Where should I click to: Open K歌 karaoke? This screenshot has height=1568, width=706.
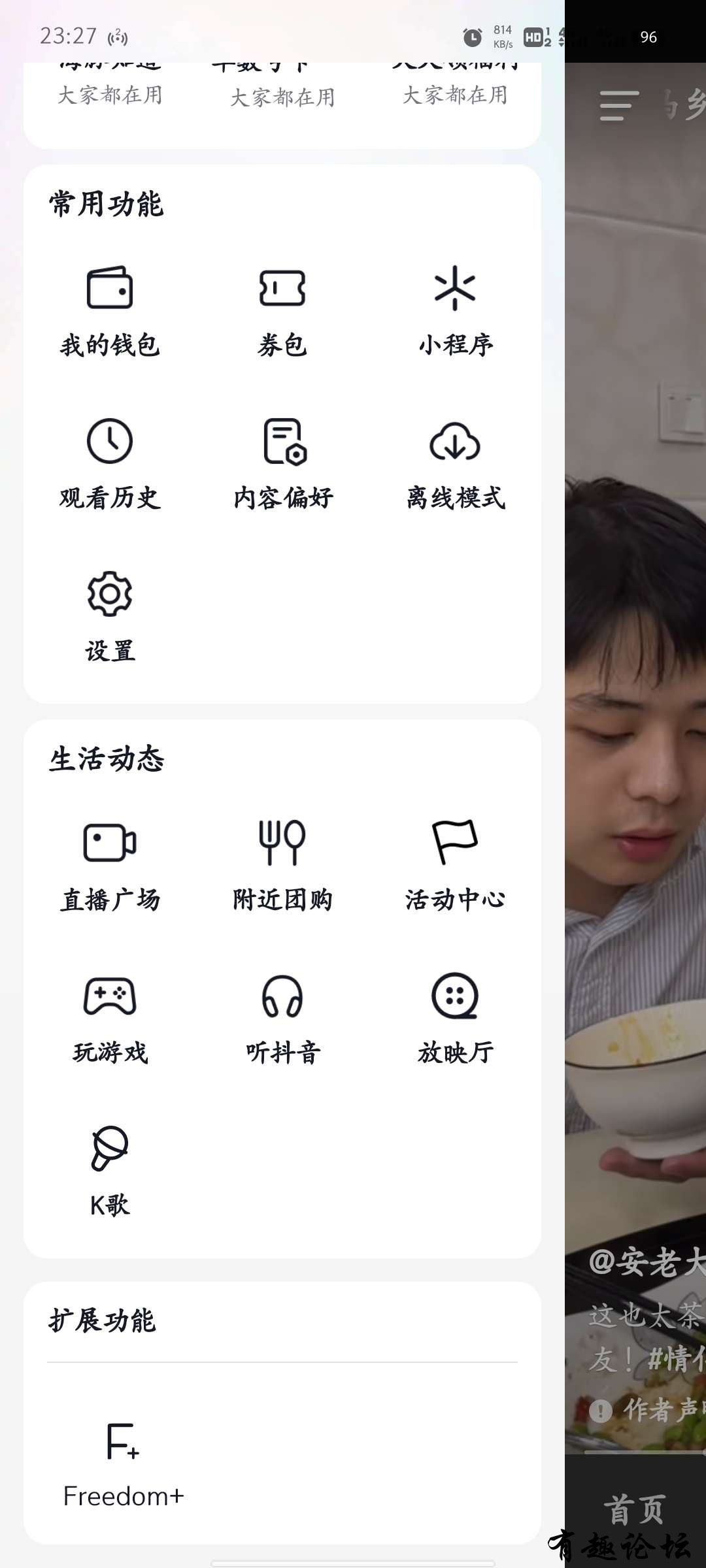tap(110, 1171)
